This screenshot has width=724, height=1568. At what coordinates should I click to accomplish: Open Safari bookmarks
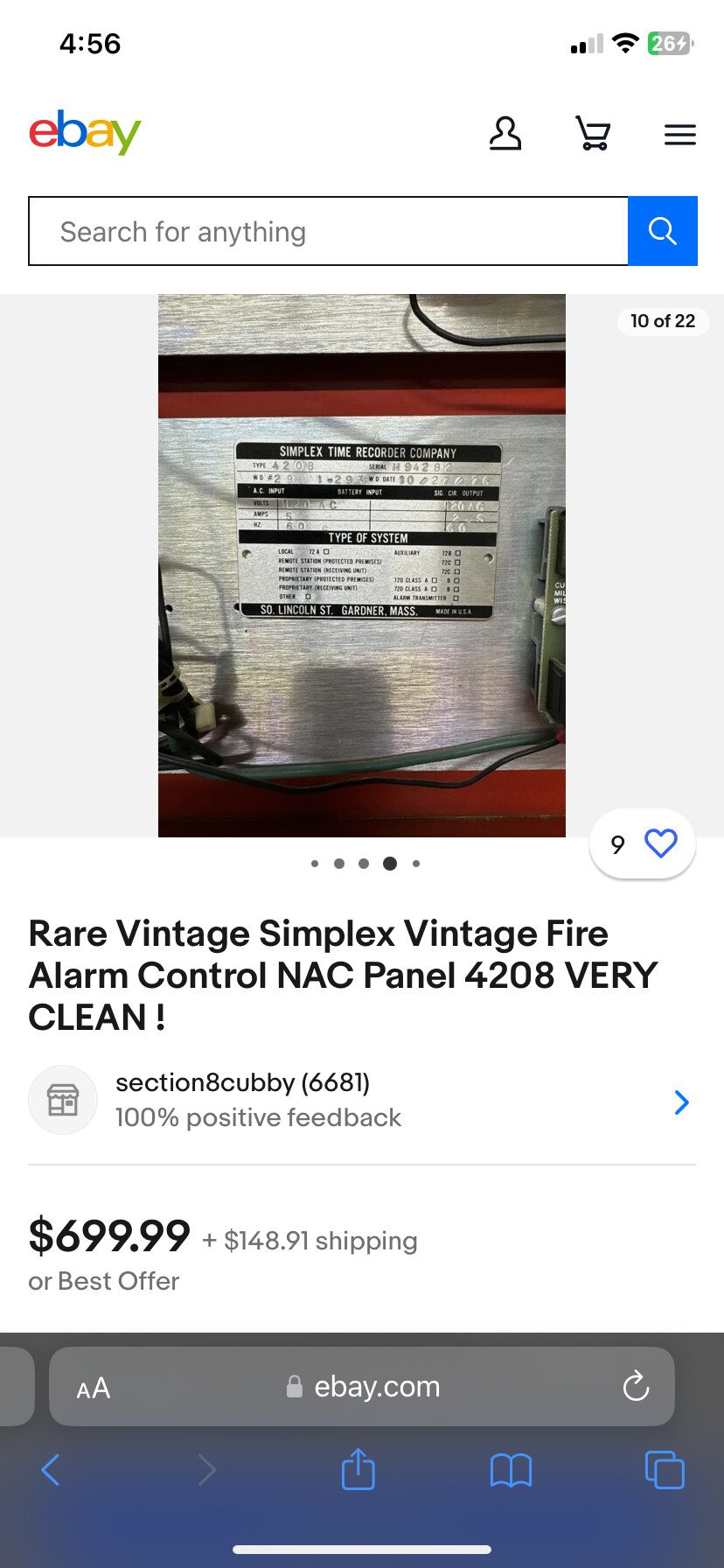pos(511,1470)
